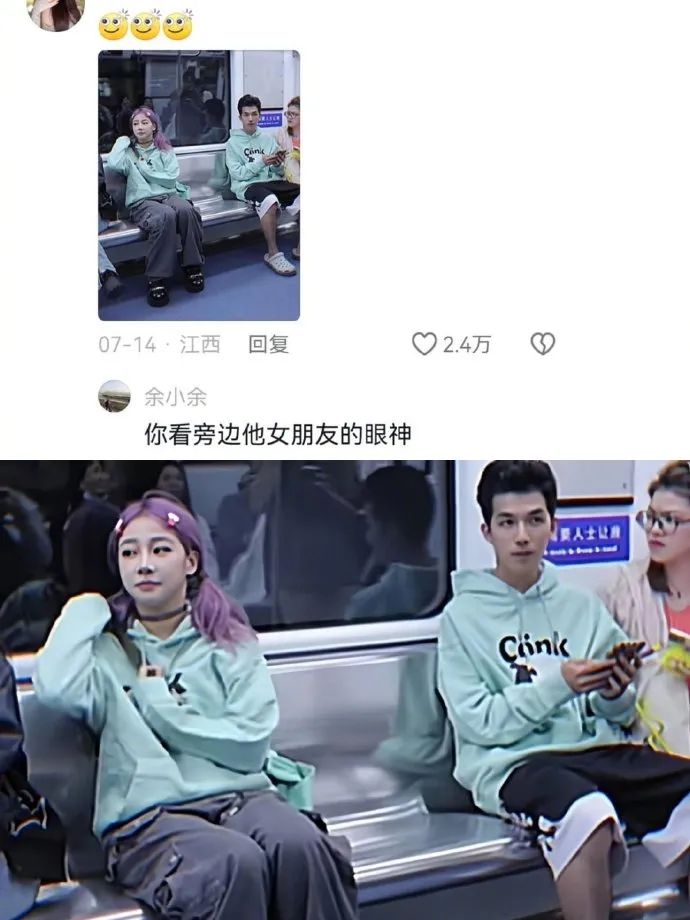This screenshot has height=920, width=690.
Task: Like the comment with 2.4万 likes
Action: 425,344
